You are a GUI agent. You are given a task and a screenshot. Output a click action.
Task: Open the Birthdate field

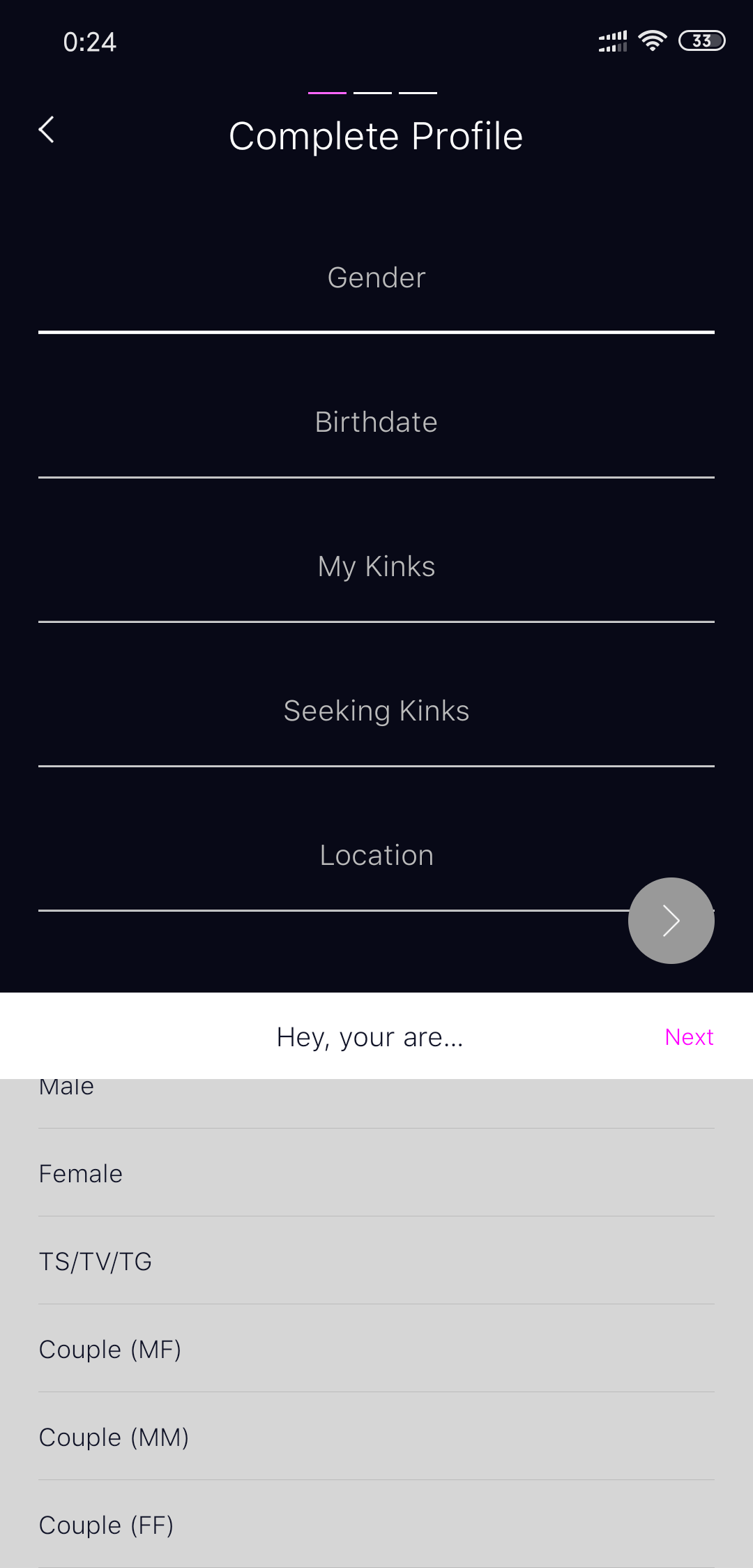tap(376, 423)
